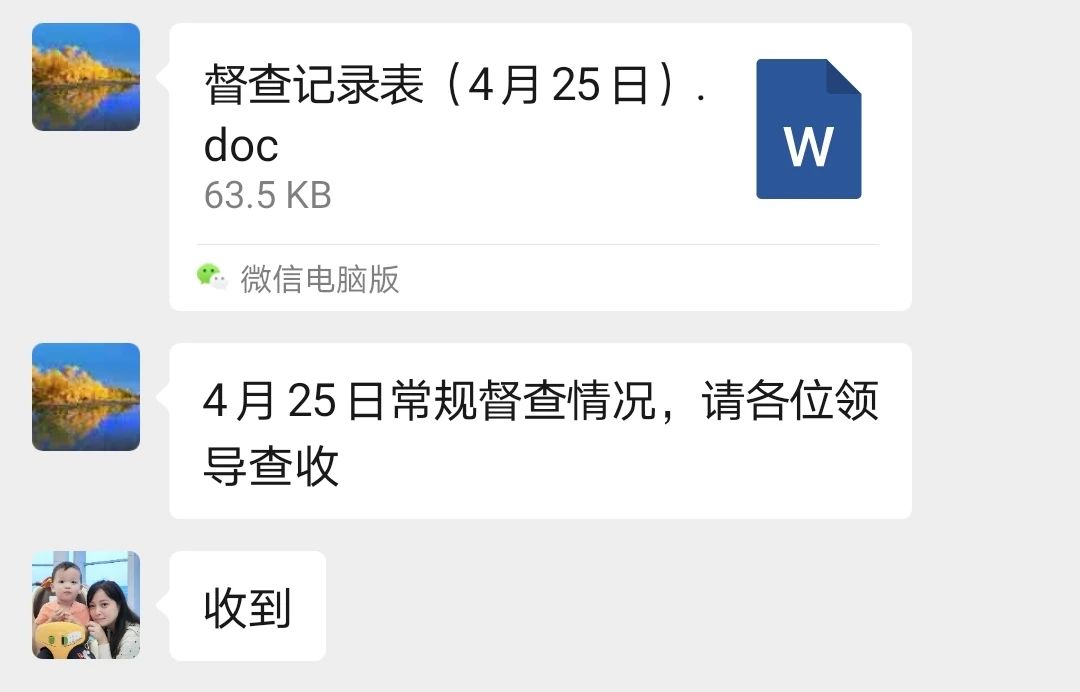Viewport: 1080px width, 692px height.
Task: Open landscape avatar beside the doc file
Action: click(x=86, y=77)
